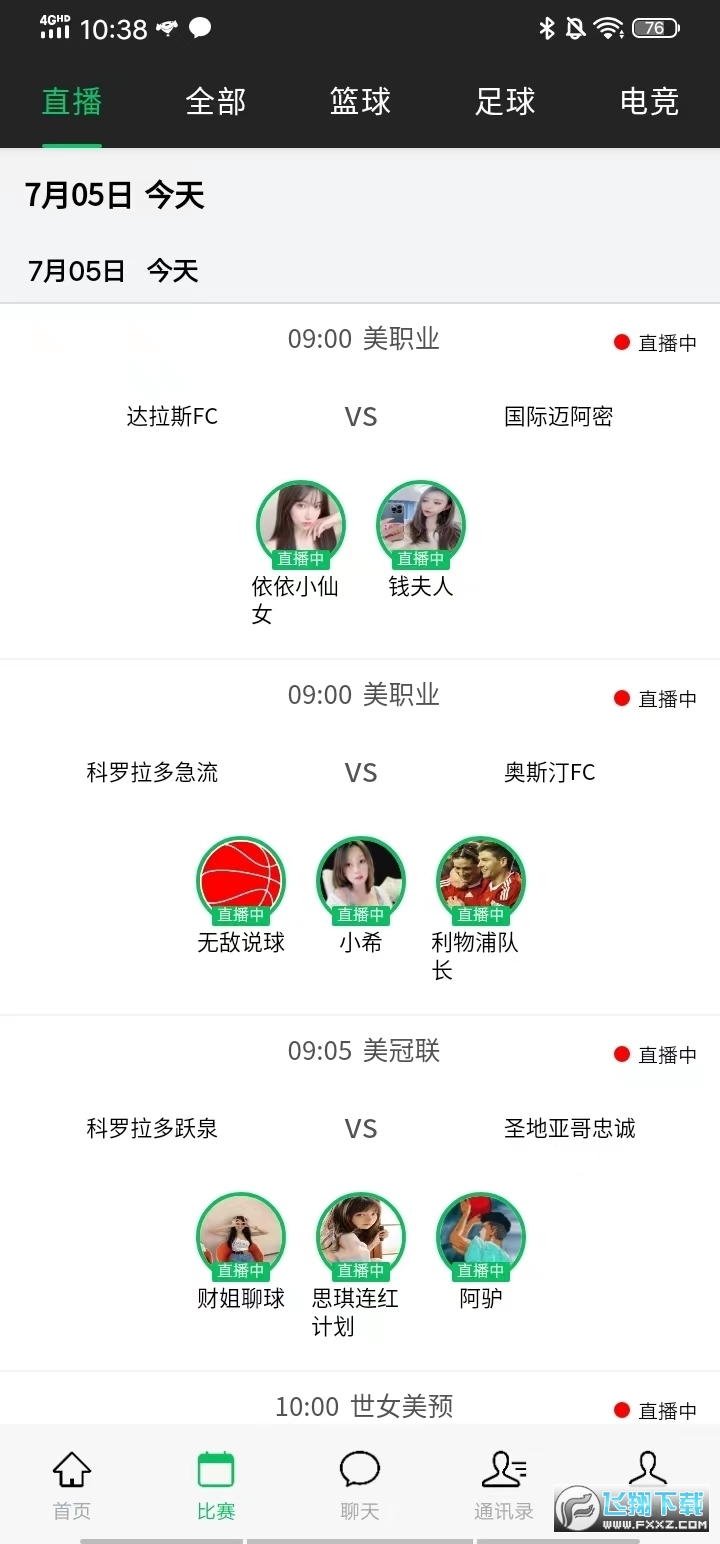Image resolution: width=720 pixels, height=1544 pixels.
Task: Select the 足球 tab
Action: 505,102
